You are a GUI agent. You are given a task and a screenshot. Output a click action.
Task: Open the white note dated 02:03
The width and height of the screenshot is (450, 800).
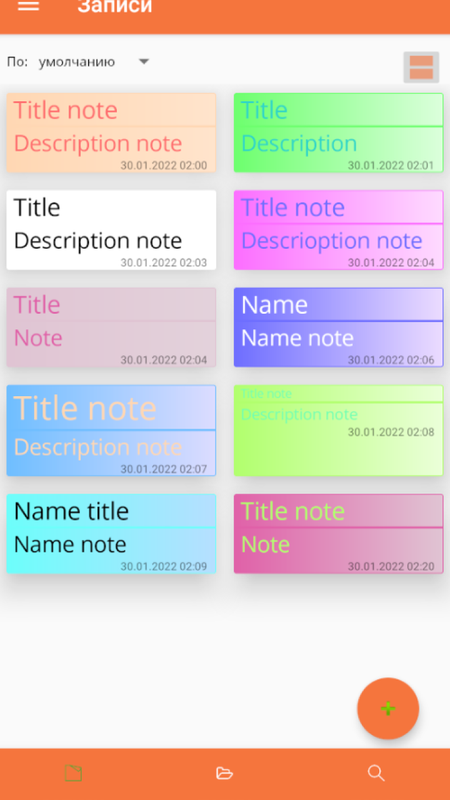coord(111,230)
